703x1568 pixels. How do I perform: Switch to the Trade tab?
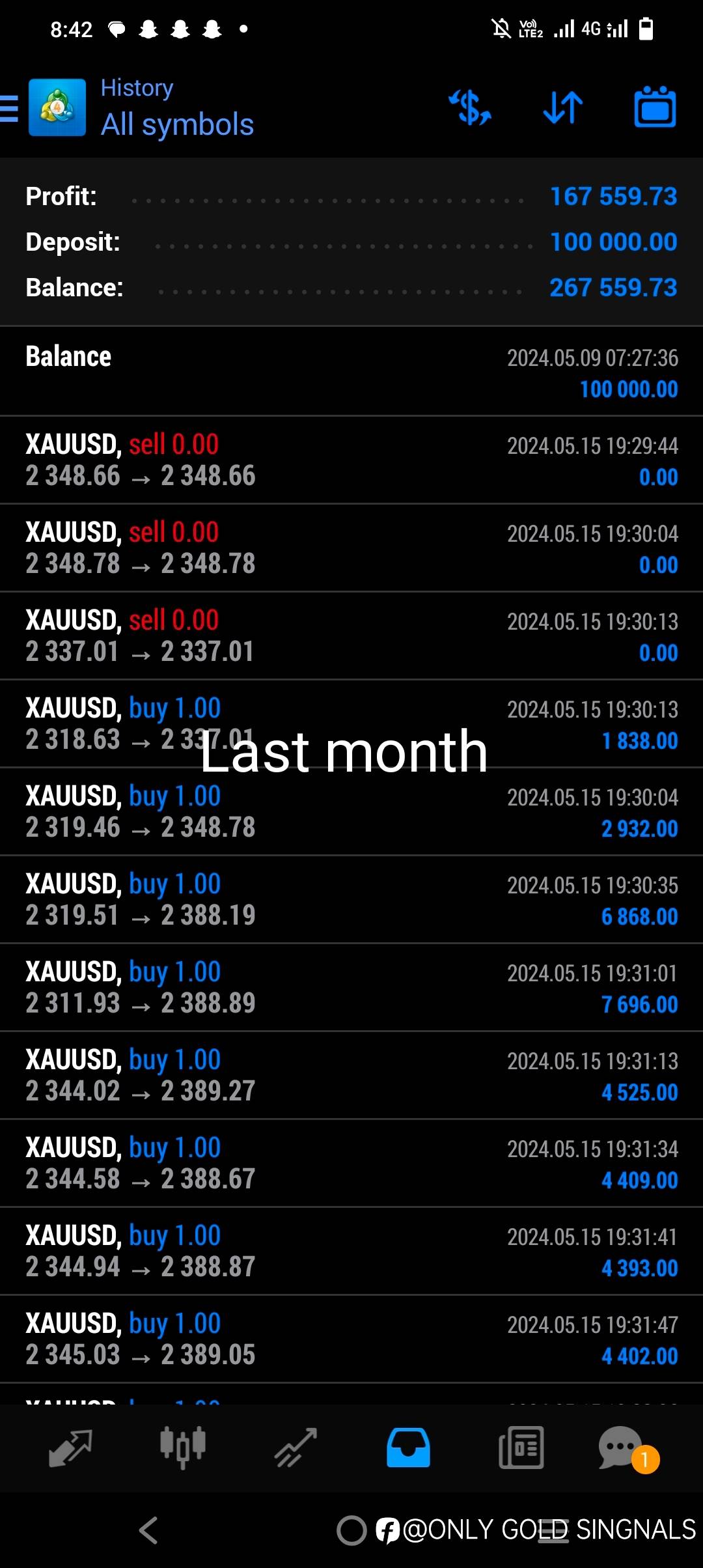point(296,1448)
